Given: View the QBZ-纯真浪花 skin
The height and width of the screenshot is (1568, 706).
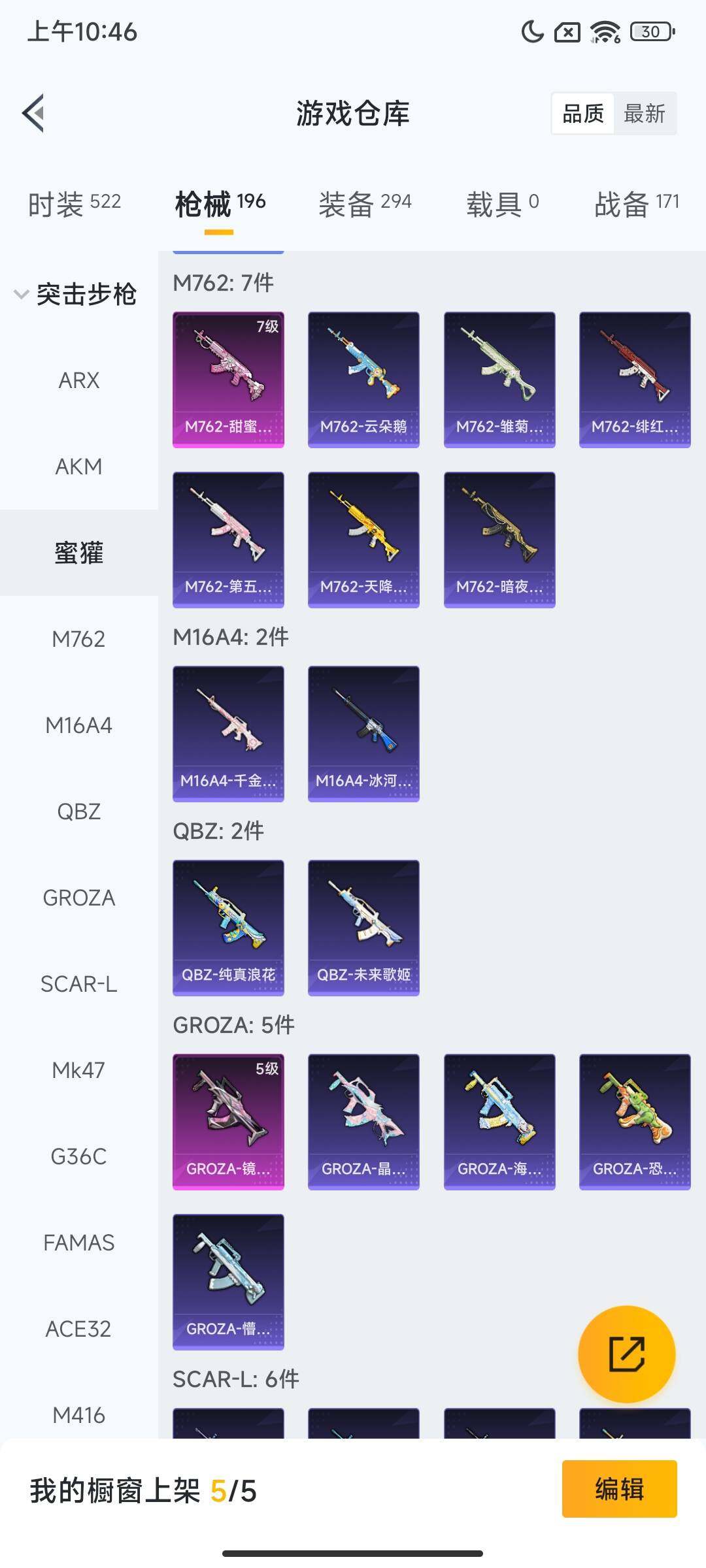Looking at the screenshot, I should coord(228,928).
